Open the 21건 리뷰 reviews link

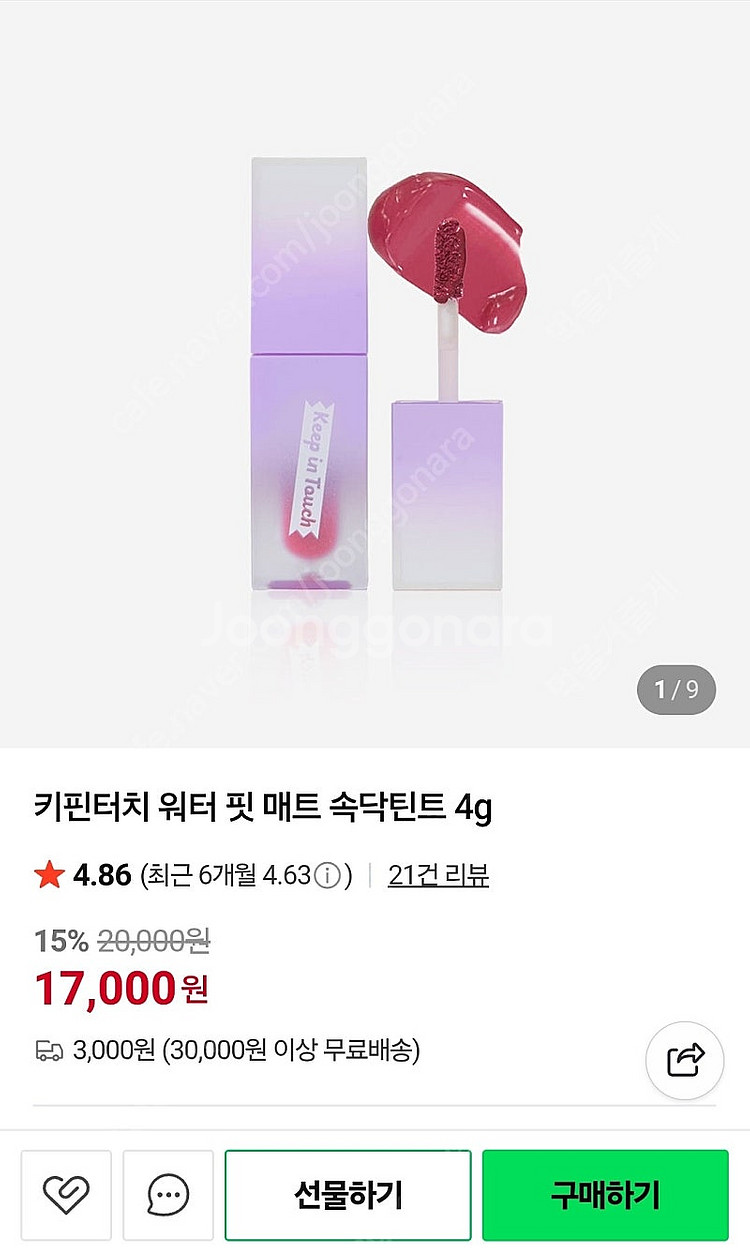438,875
